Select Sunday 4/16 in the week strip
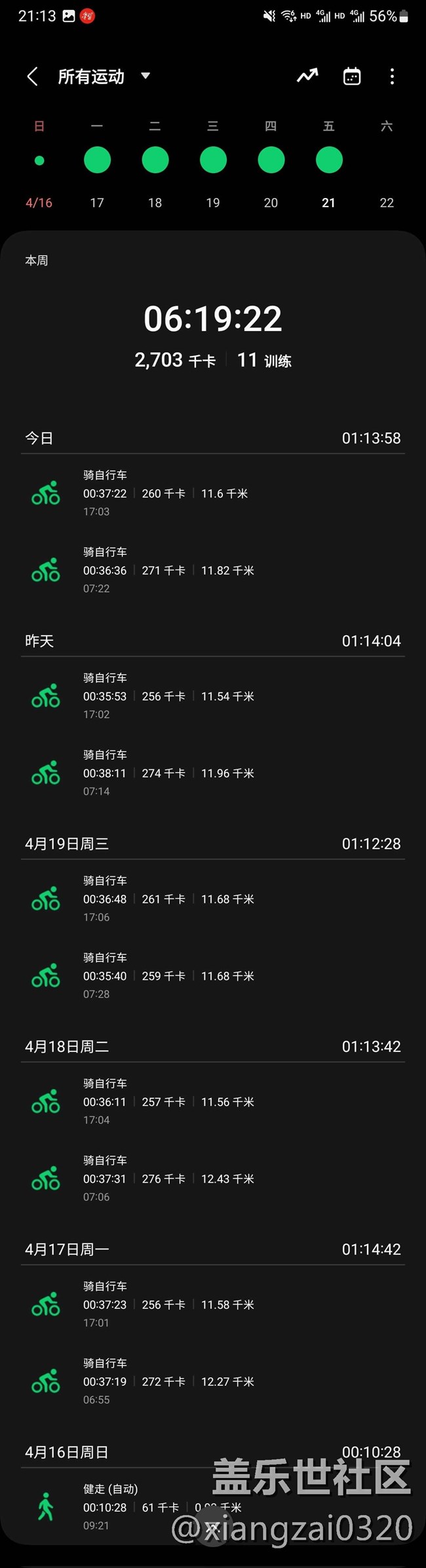 39,161
